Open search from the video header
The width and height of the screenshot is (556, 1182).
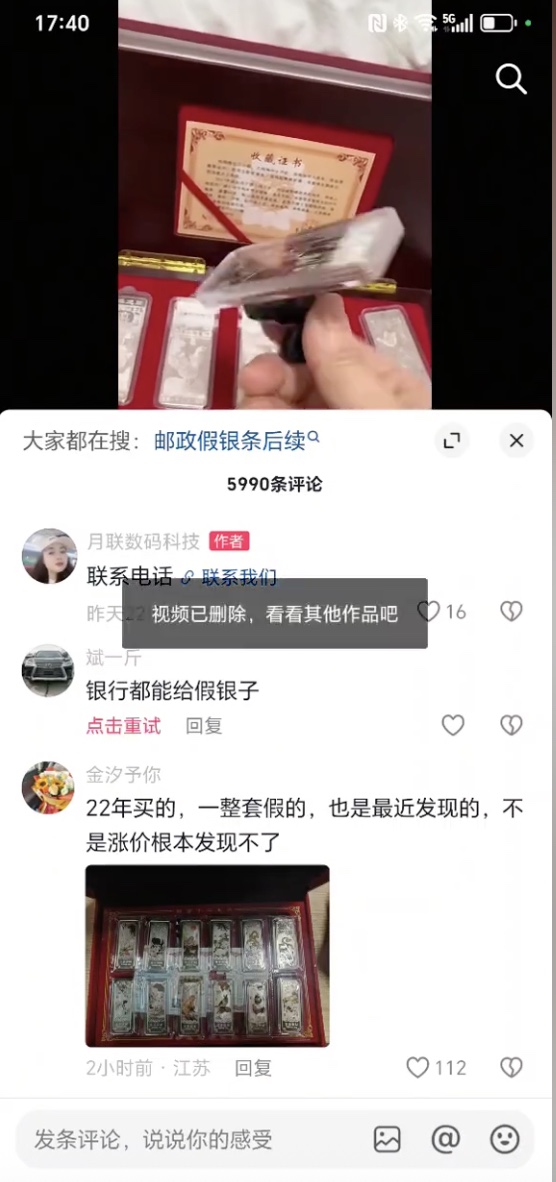(x=511, y=78)
